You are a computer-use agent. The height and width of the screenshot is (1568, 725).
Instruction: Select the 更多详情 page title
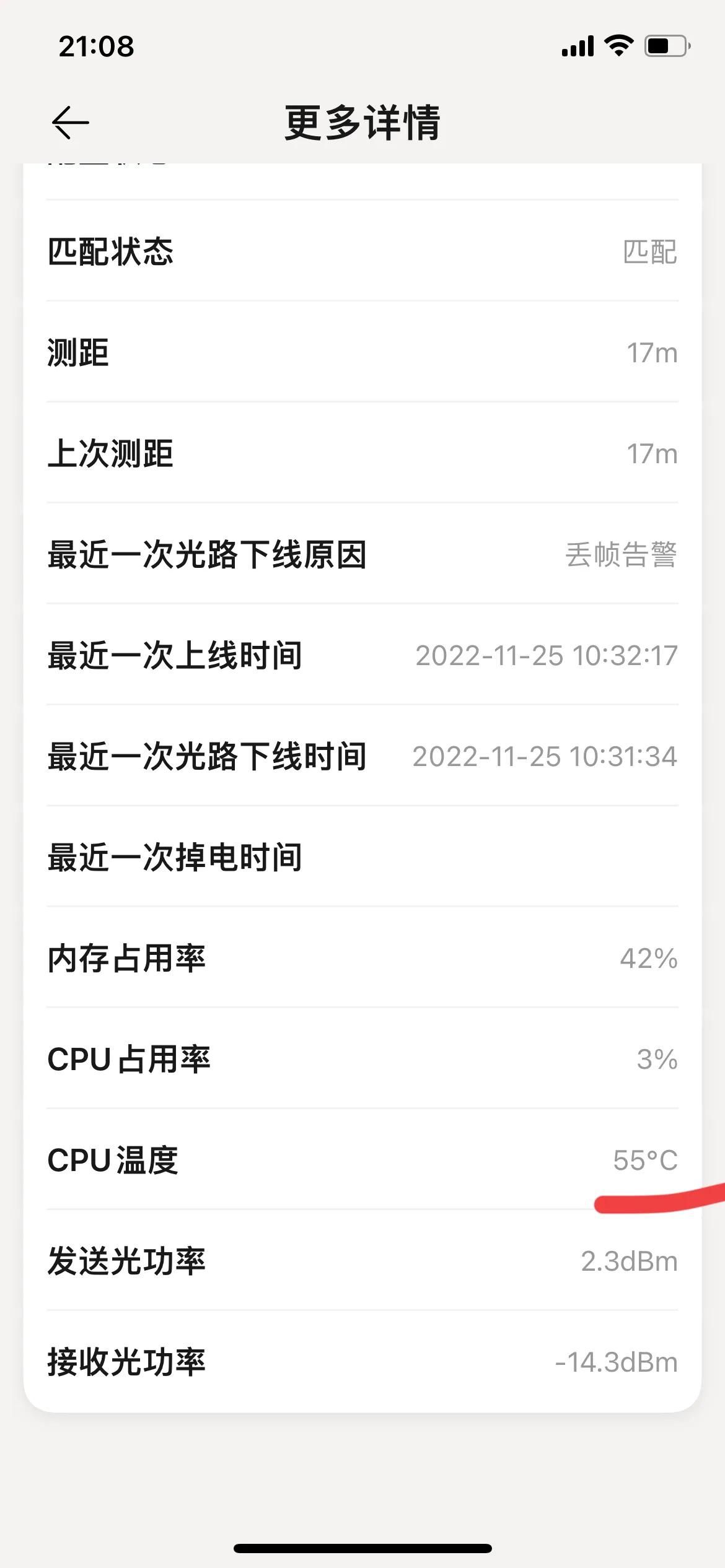pyautogui.click(x=362, y=122)
